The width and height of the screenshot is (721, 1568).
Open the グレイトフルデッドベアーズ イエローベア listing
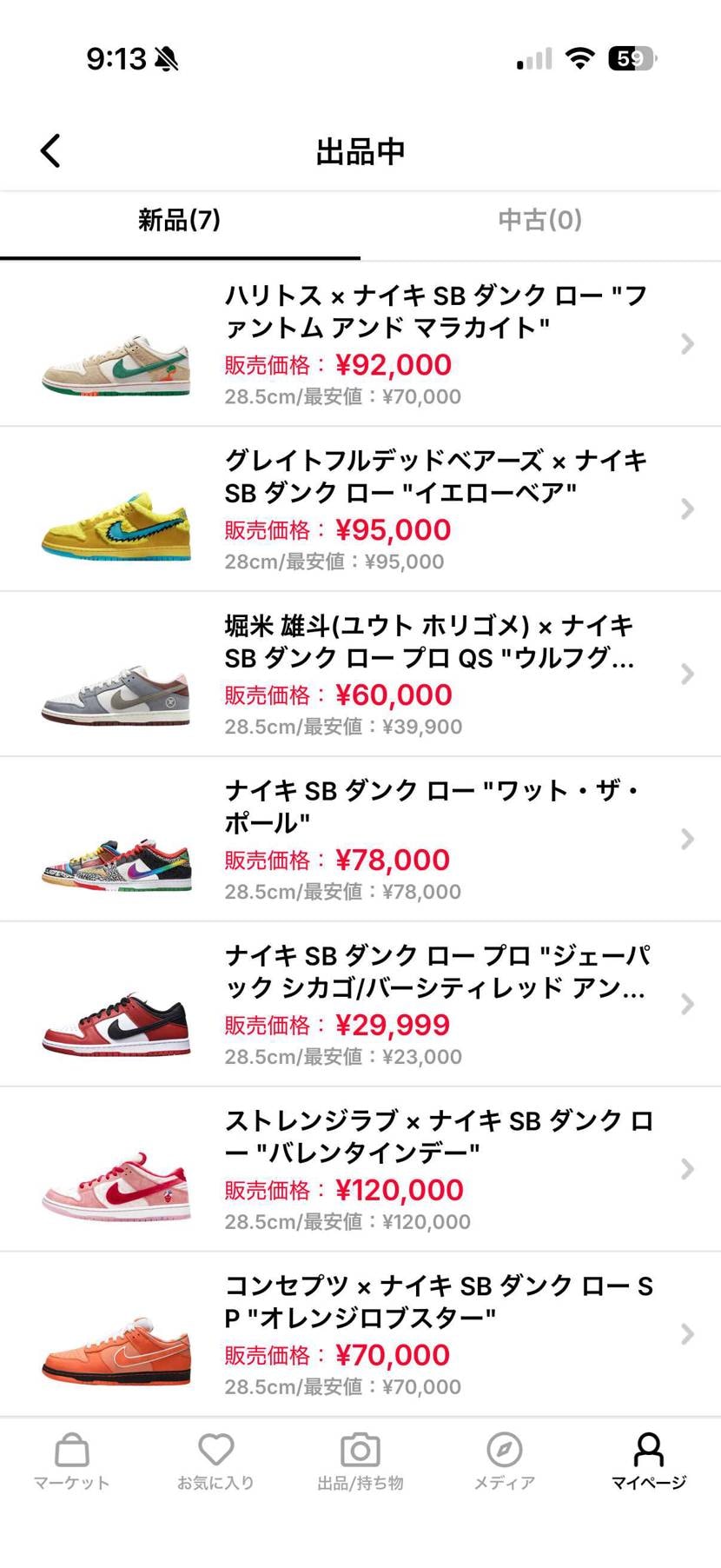pyautogui.click(x=360, y=509)
